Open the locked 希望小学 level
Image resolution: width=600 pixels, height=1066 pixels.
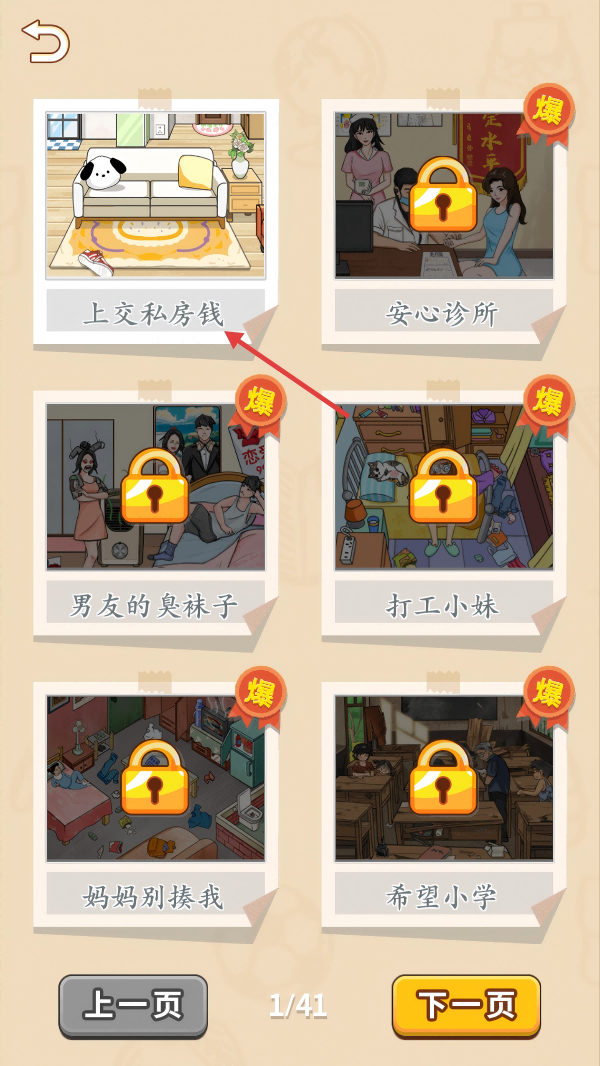point(444,805)
